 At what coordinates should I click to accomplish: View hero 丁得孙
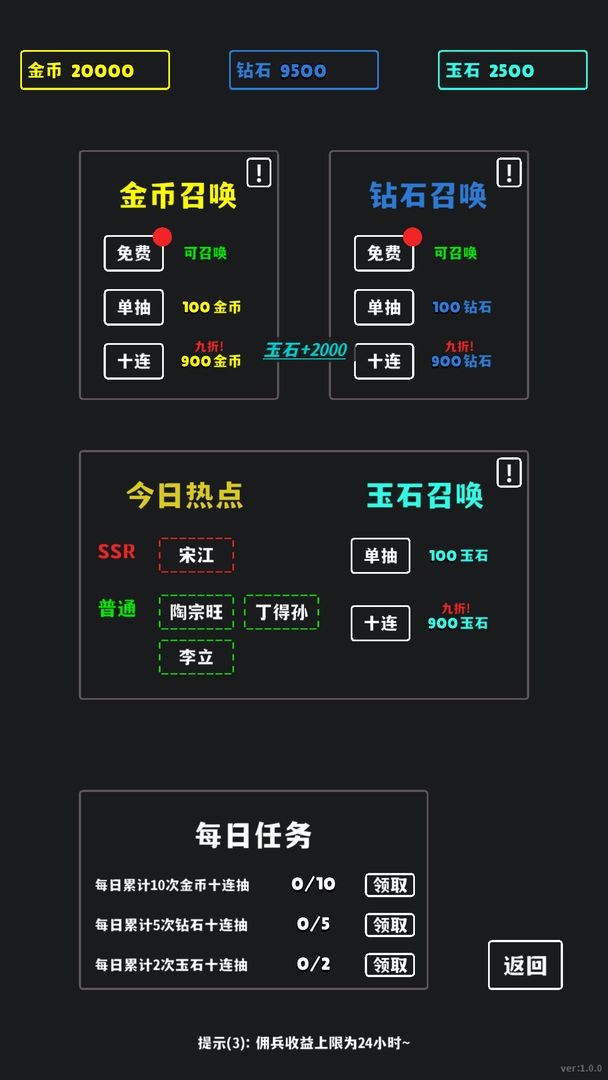click(281, 612)
